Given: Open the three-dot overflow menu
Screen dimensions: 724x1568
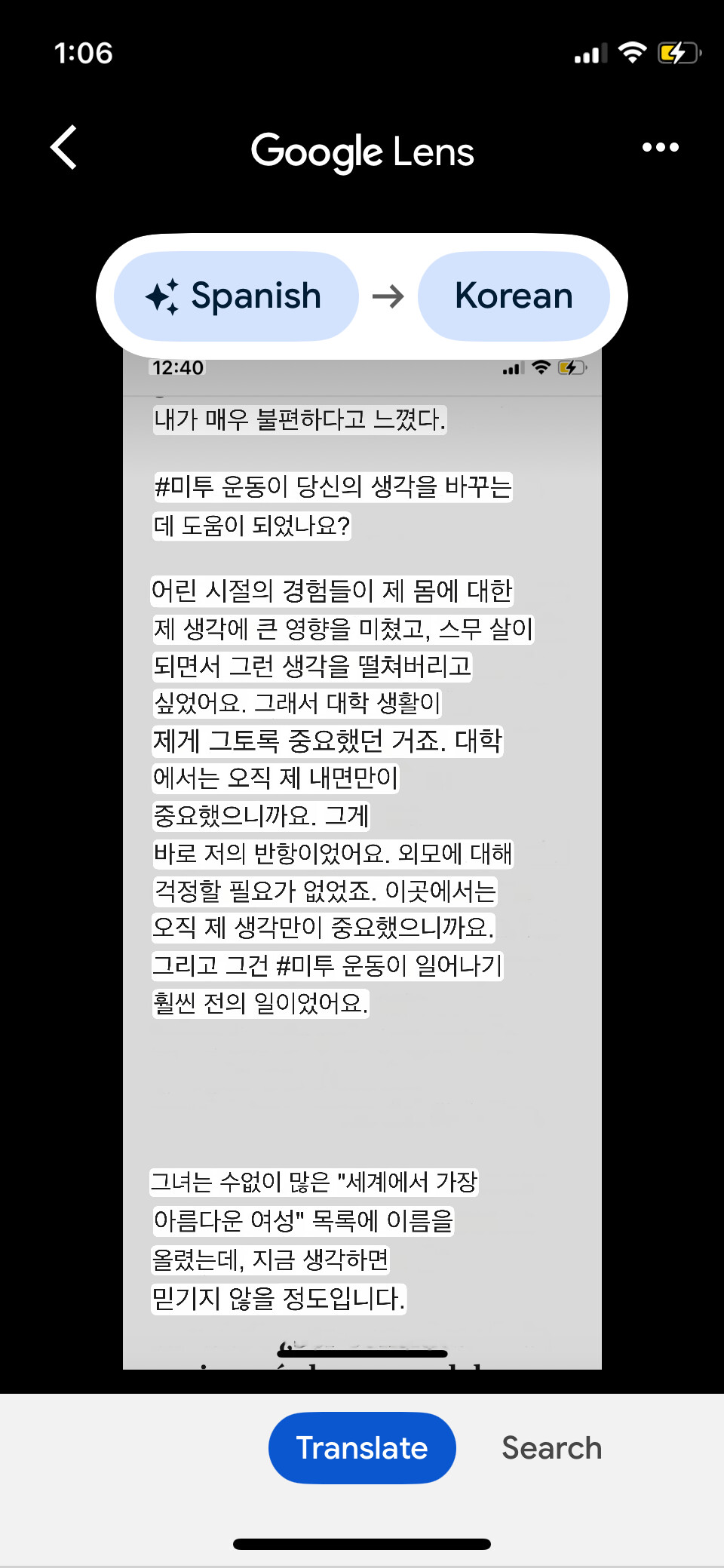Looking at the screenshot, I should click(x=660, y=147).
